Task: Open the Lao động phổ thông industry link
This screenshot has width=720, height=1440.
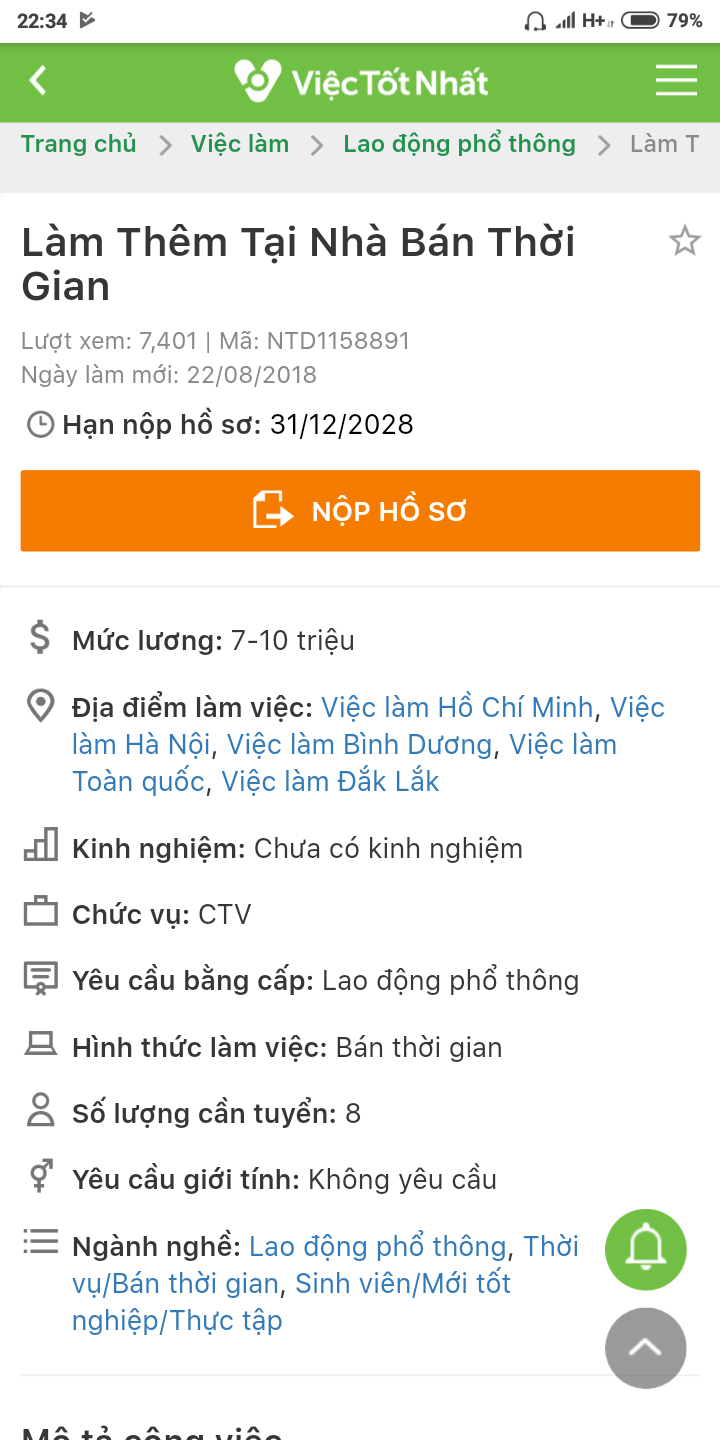Action: point(378,1247)
